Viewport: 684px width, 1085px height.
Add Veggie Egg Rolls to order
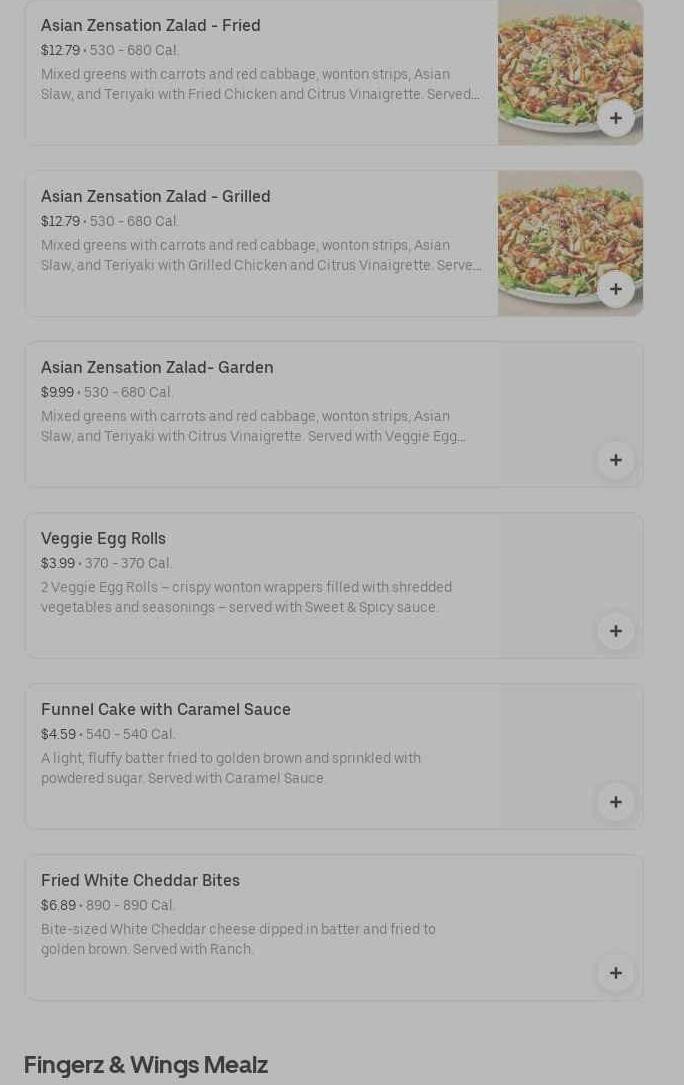tap(615, 631)
